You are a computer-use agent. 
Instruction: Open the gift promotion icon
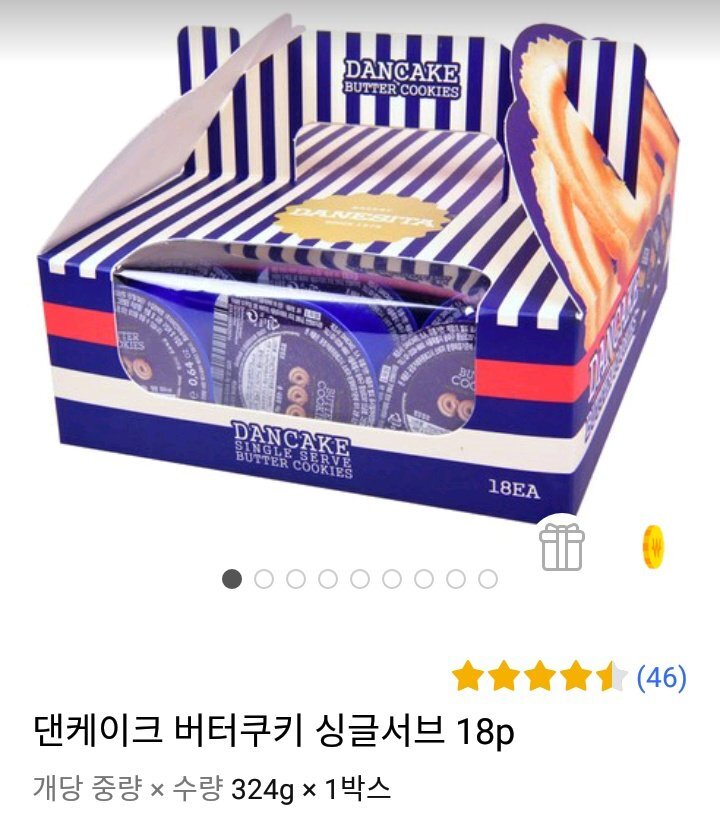[563, 545]
